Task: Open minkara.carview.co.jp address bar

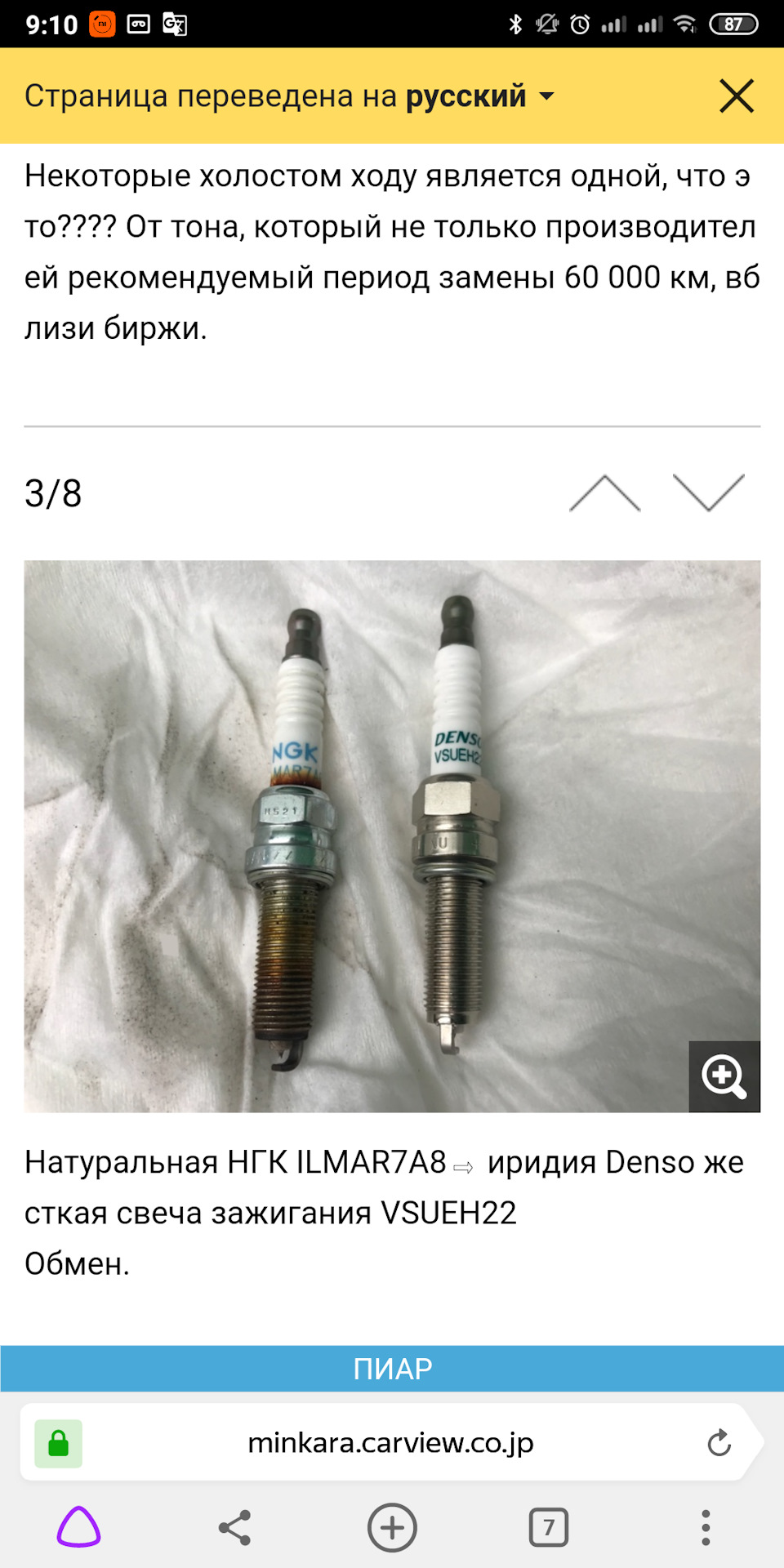Action: pos(392,1442)
